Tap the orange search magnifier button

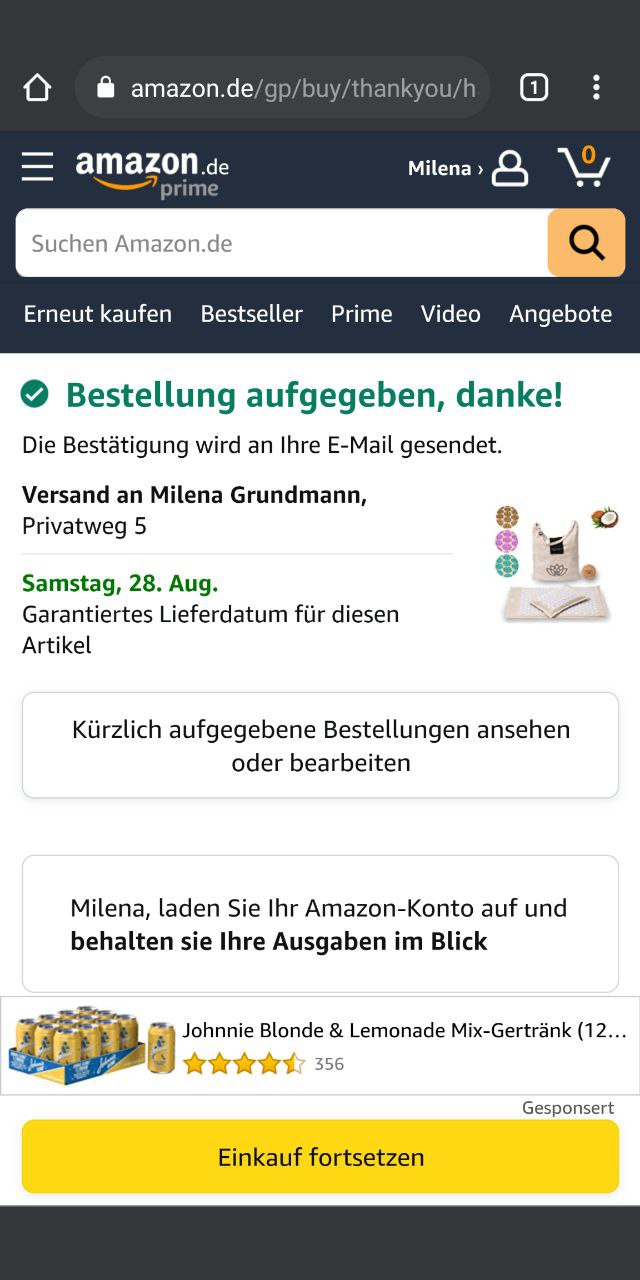(586, 243)
